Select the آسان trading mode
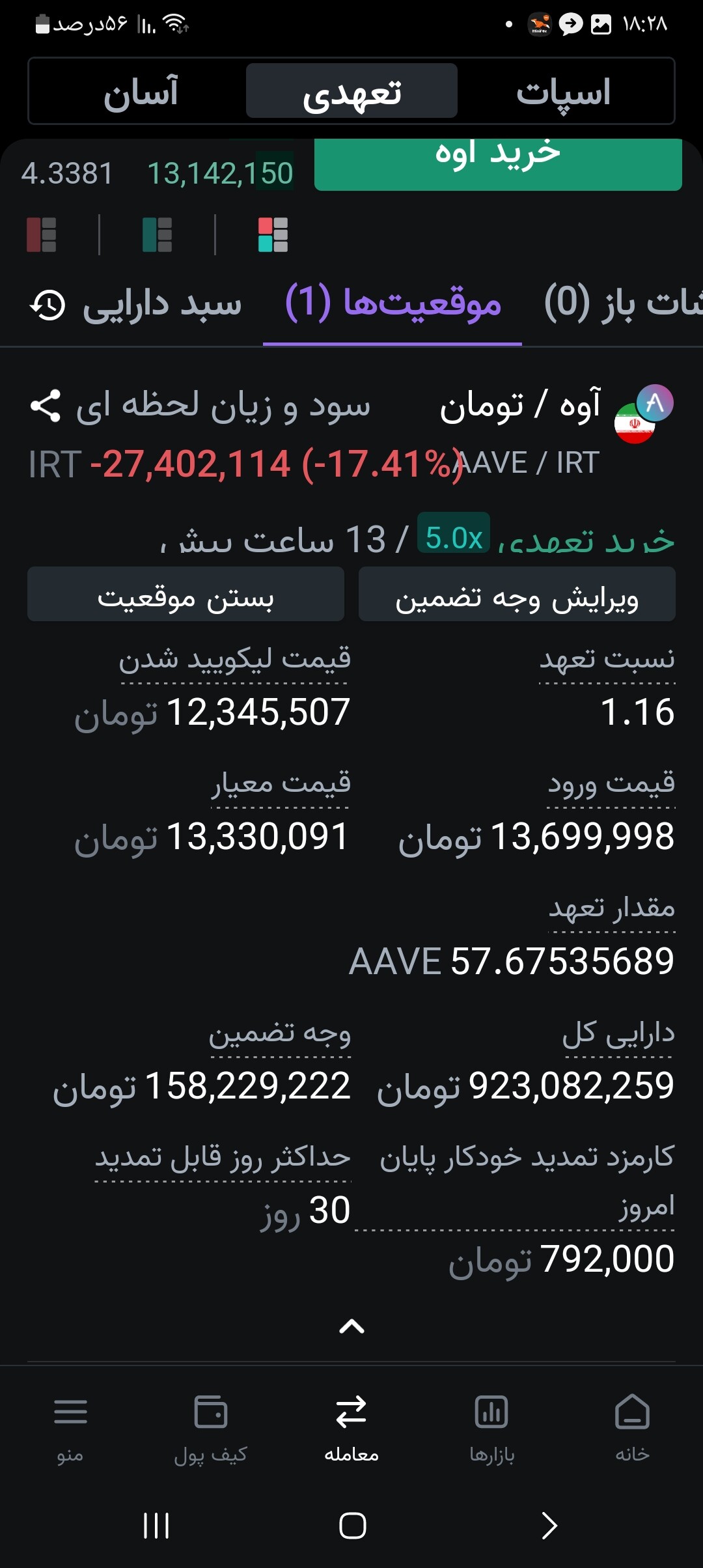The width and height of the screenshot is (703, 1568). pyautogui.click(x=140, y=91)
